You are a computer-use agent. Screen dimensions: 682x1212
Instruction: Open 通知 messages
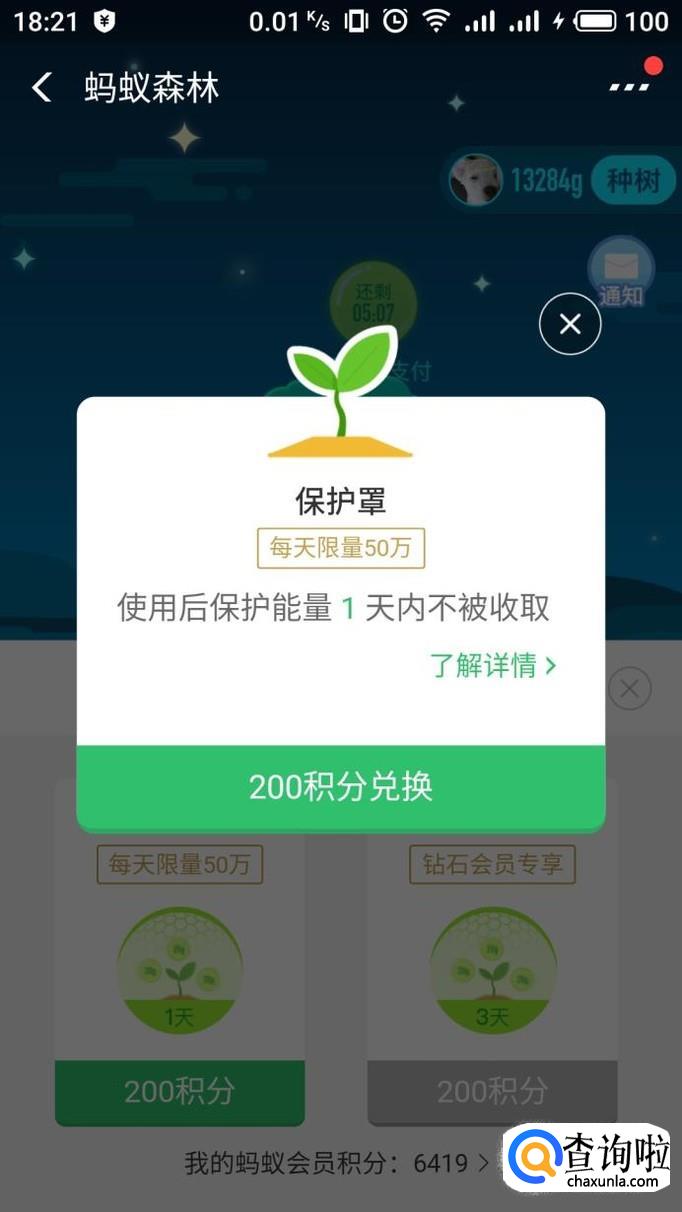(x=620, y=272)
